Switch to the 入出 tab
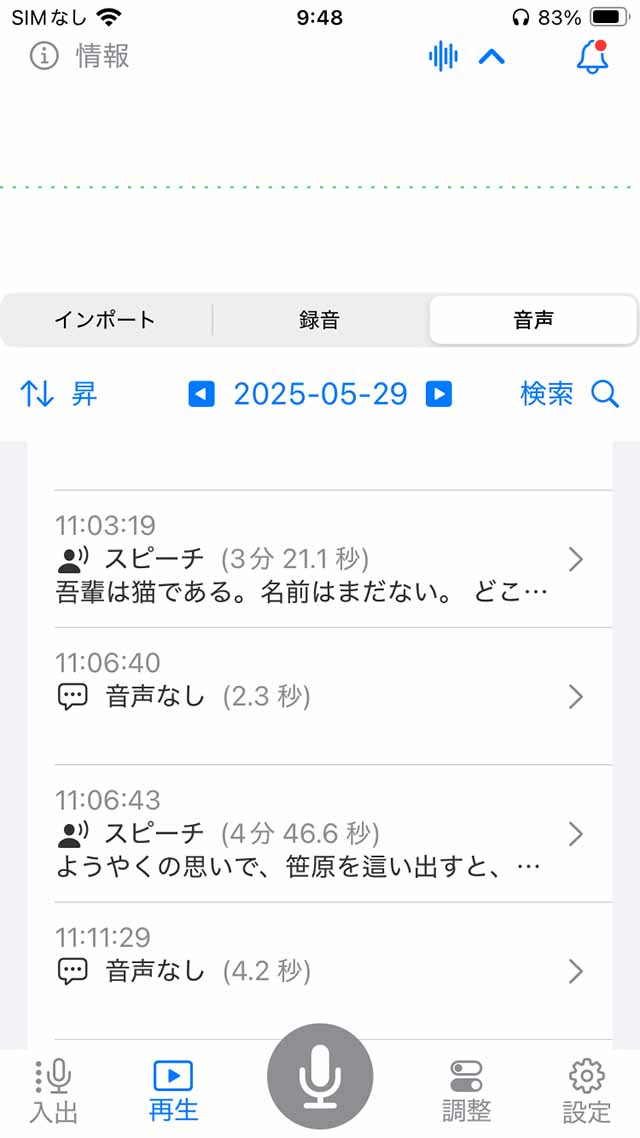 click(53, 1091)
